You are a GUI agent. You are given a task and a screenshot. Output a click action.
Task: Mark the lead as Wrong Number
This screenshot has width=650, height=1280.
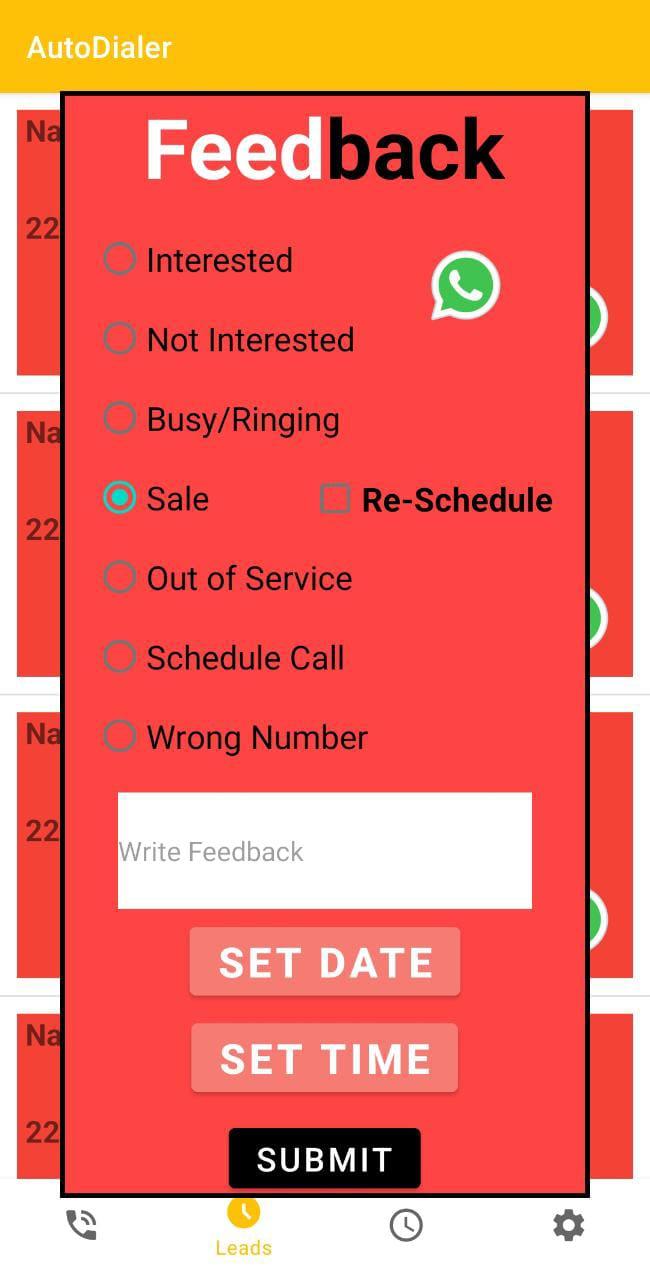[236, 737]
